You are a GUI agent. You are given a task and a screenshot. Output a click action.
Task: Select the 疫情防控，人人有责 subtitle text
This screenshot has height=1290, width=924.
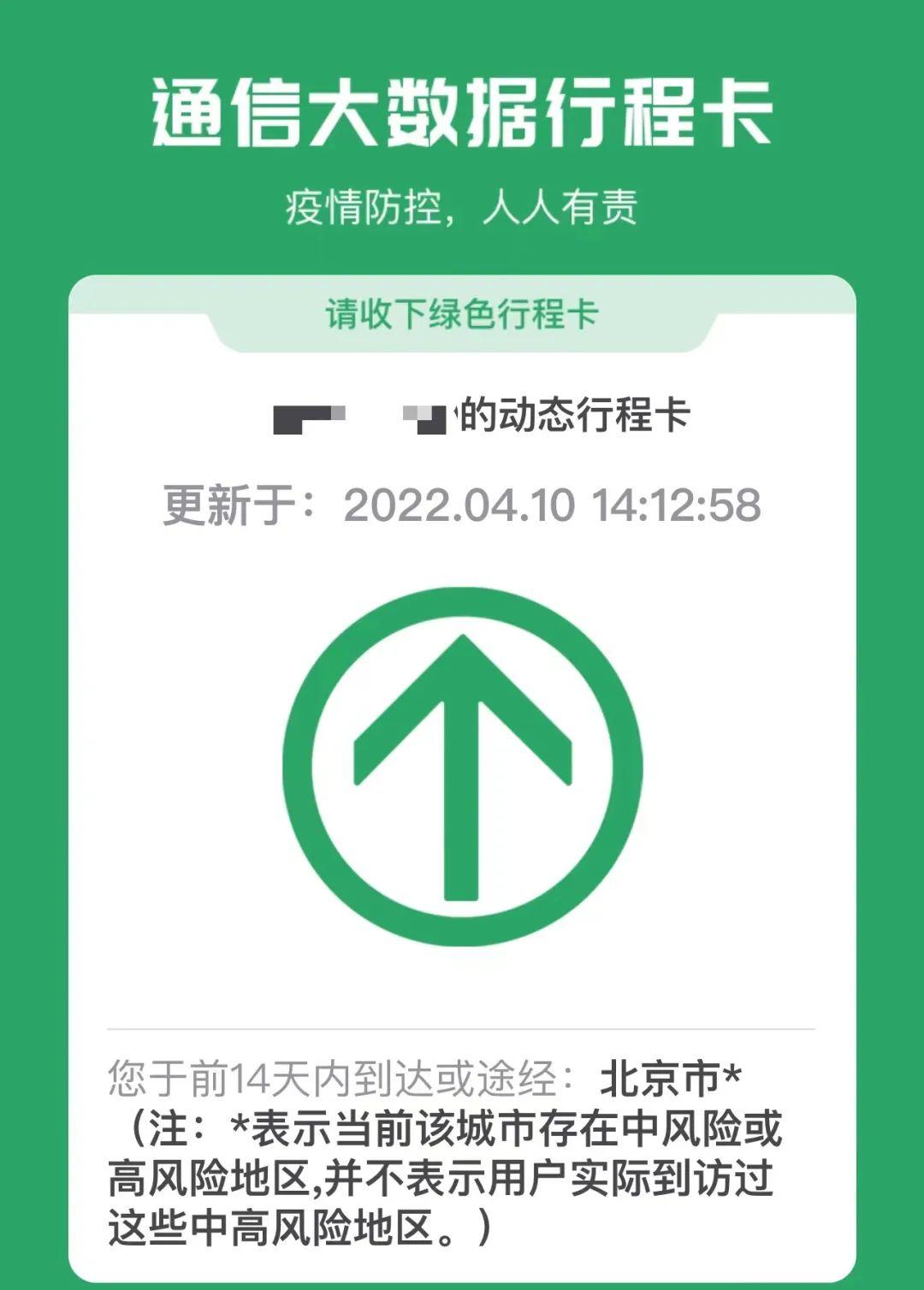(x=462, y=205)
